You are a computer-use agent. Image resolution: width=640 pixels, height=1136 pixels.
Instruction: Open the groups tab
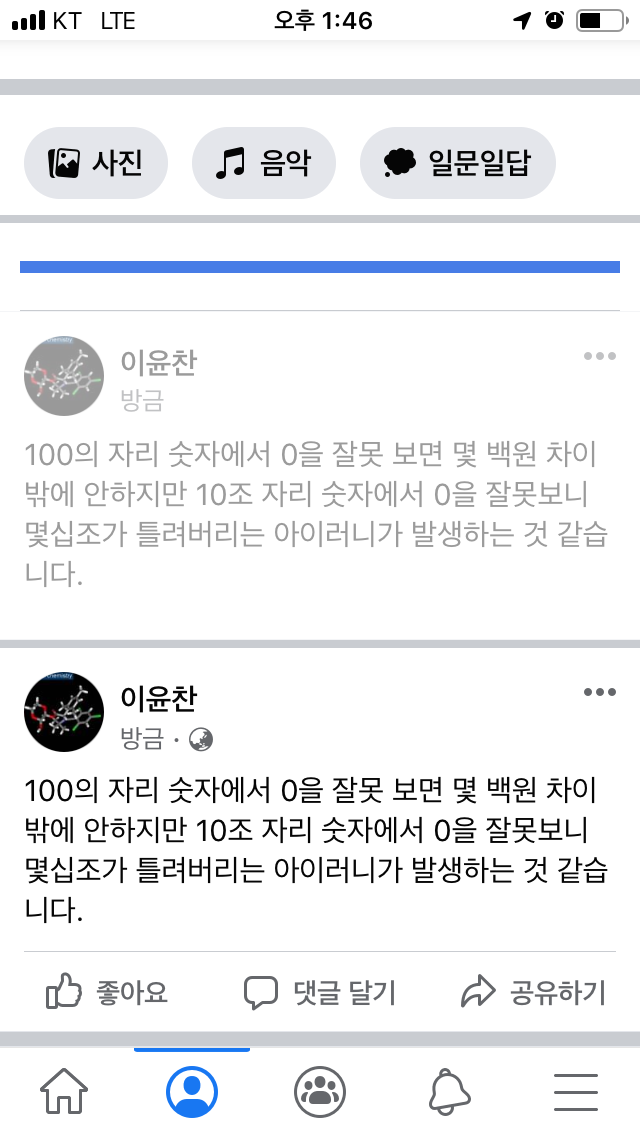coord(320,1091)
